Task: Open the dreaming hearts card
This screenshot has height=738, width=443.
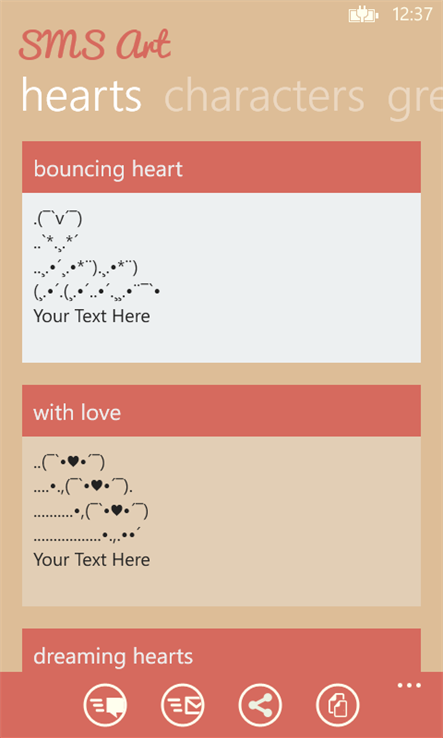Action: coord(221,650)
